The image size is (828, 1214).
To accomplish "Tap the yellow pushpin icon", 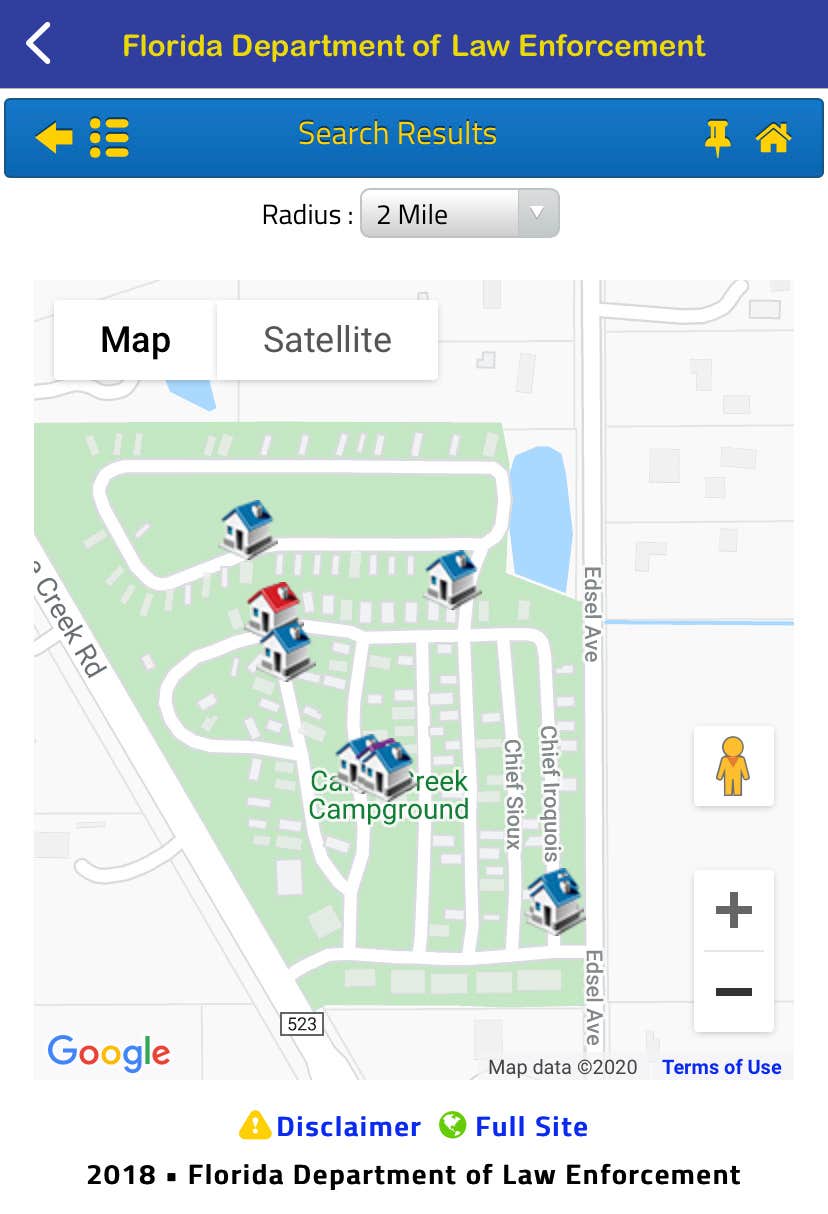I will pyautogui.click(x=718, y=138).
